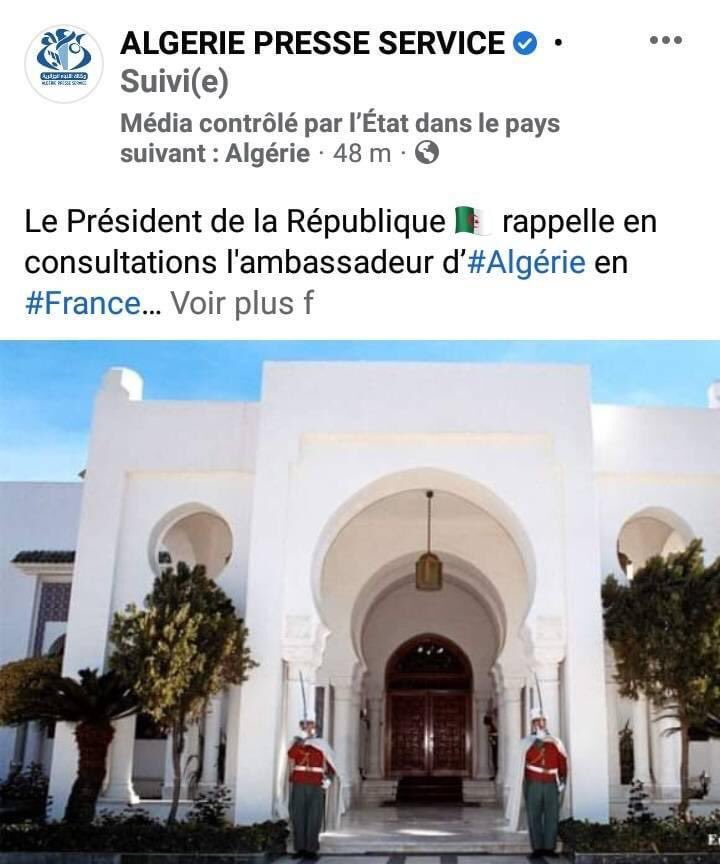The image size is (720, 864).
Task: Tap the Suivi(e) following button
Action: [174, 83]
